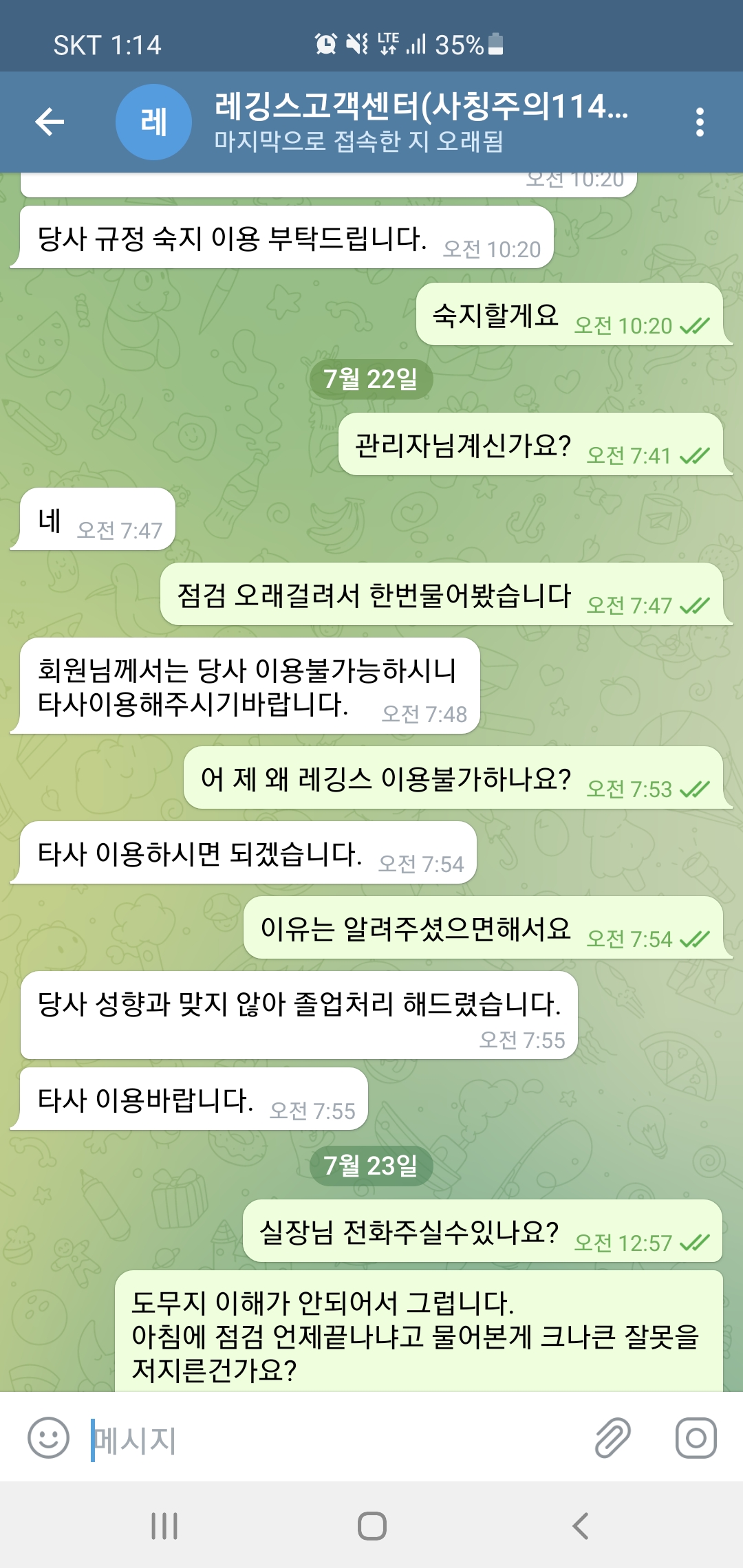Open system recent apps
This screenshot has height=1568, width=743.
coord(164,1526)
